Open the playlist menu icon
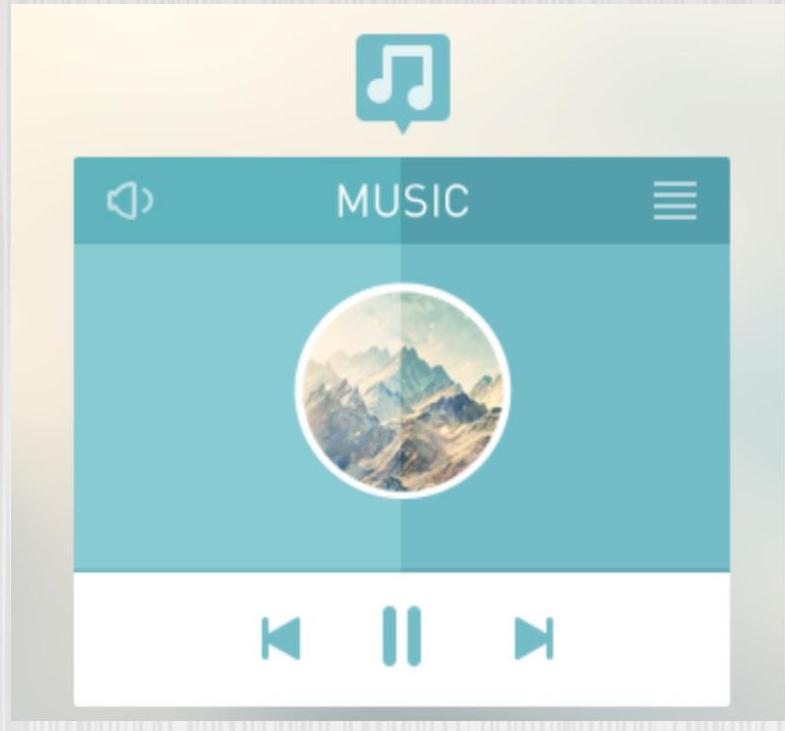The height and width of the screenshot is (731, 785). click(x=675, y=202)
